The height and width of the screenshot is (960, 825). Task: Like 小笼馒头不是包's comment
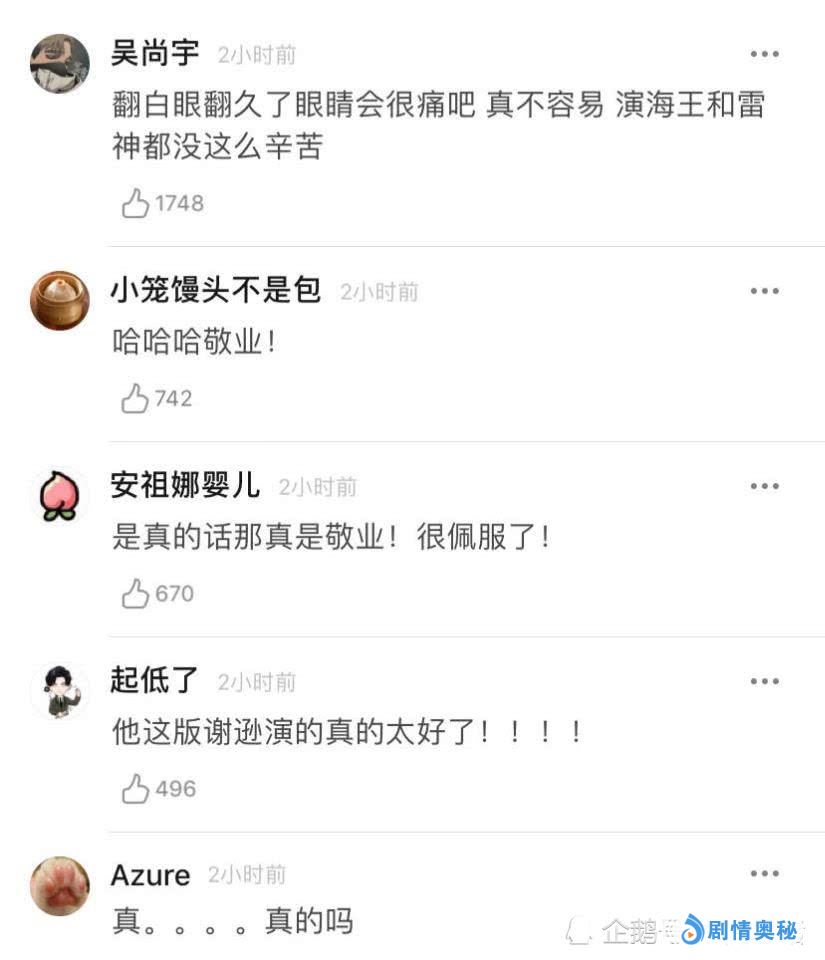tap(135, 399)
